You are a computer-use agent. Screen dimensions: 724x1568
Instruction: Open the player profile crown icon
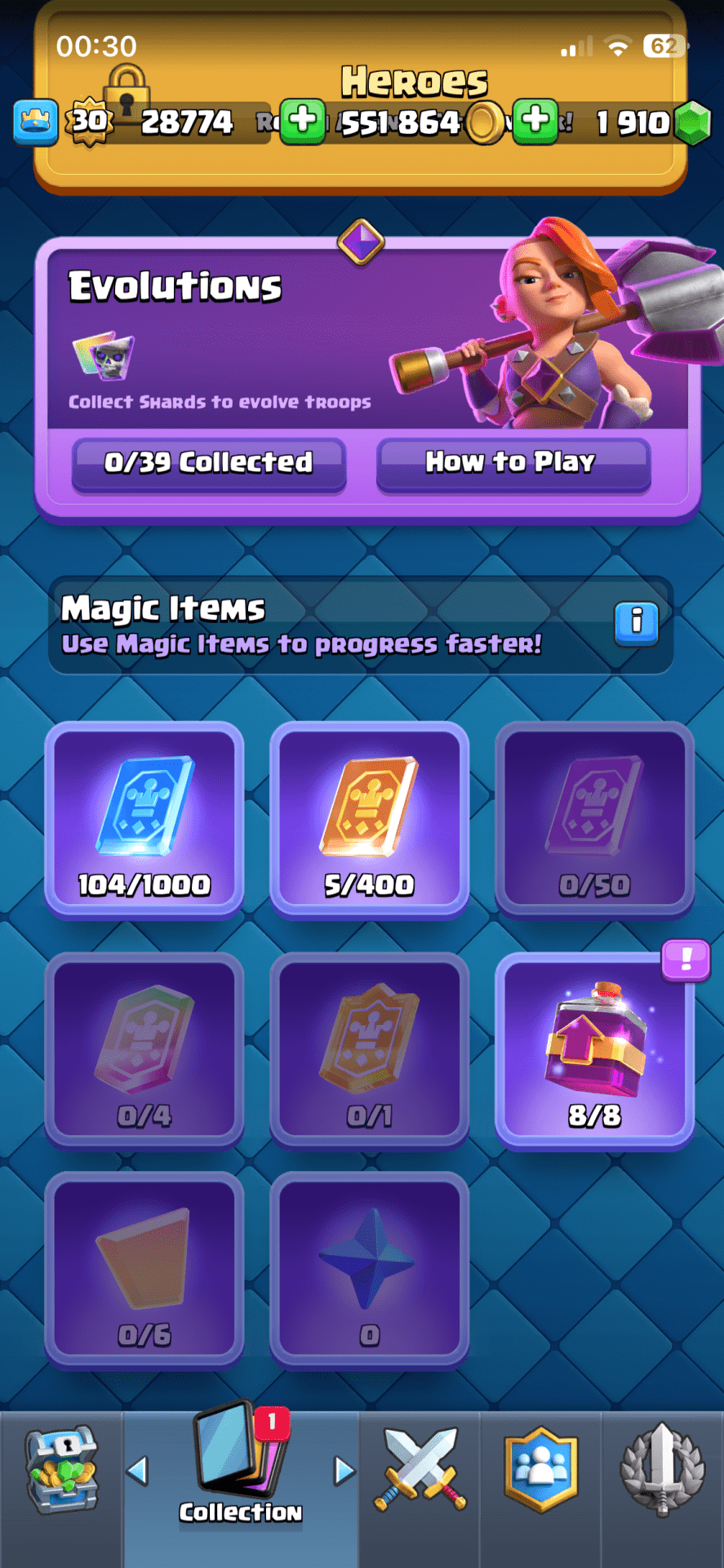coord(36,122)
